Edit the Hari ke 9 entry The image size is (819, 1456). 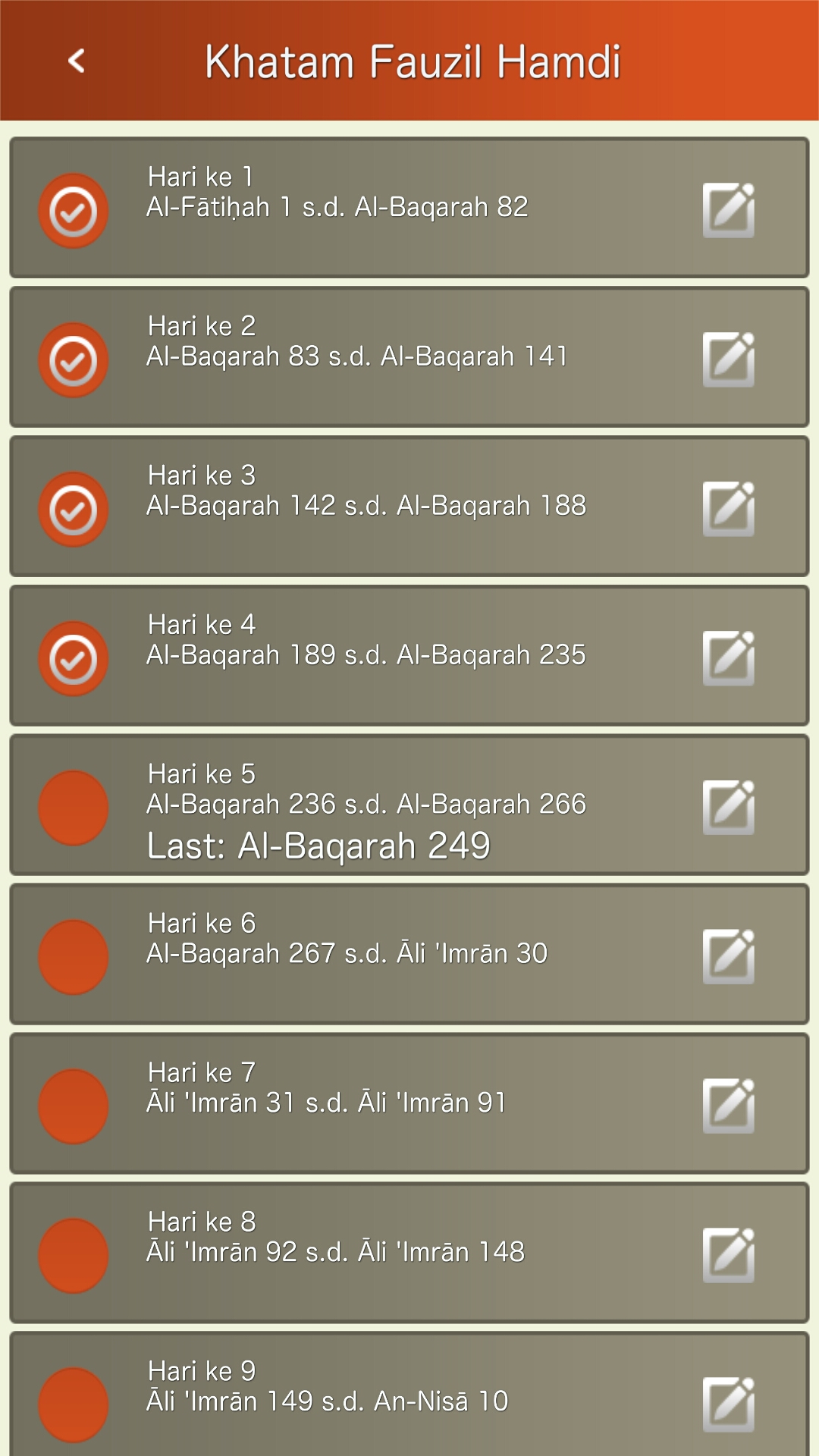coord(728,1404)
